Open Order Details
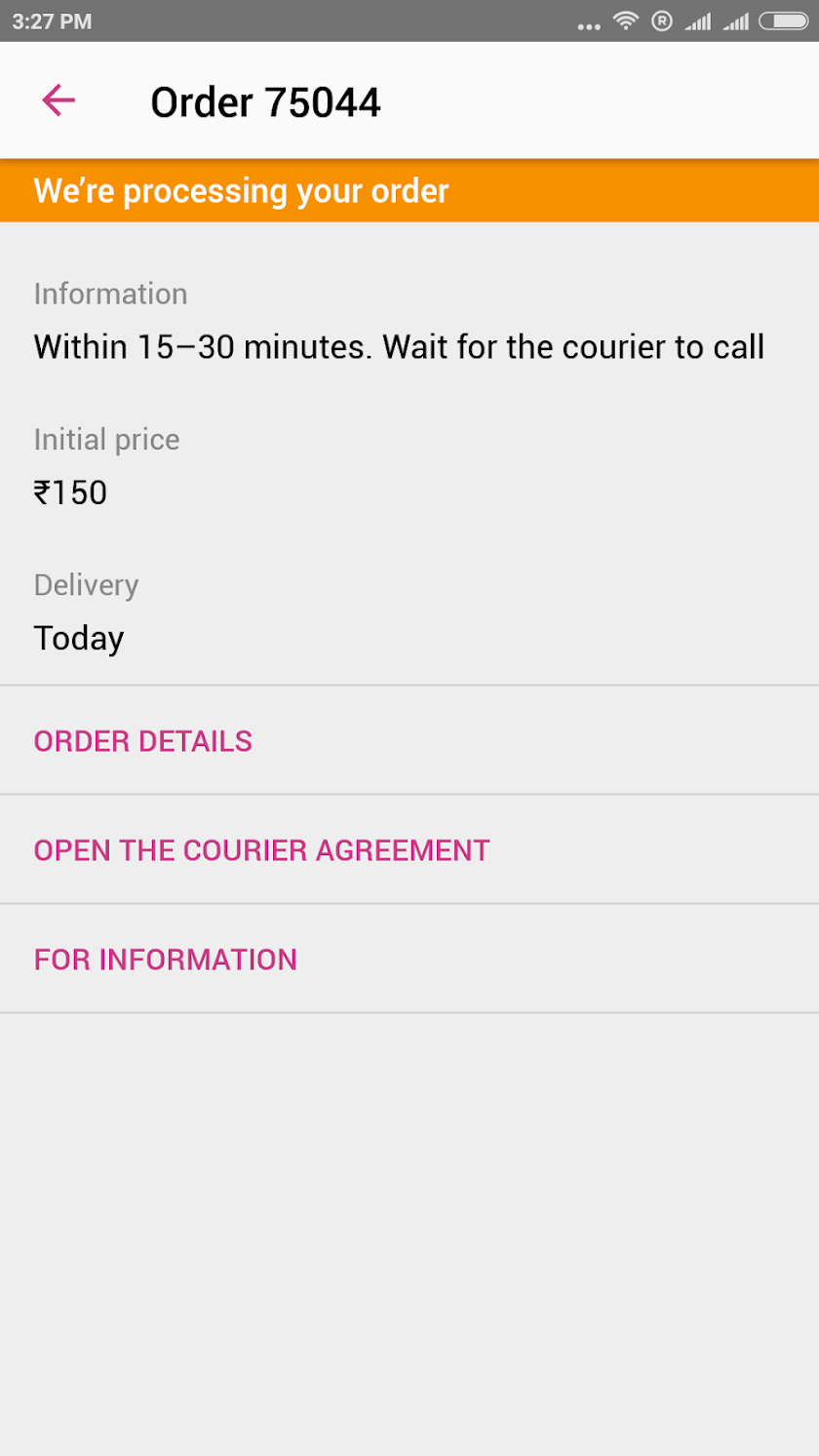The image size is (819, 1456). point(143,741)
